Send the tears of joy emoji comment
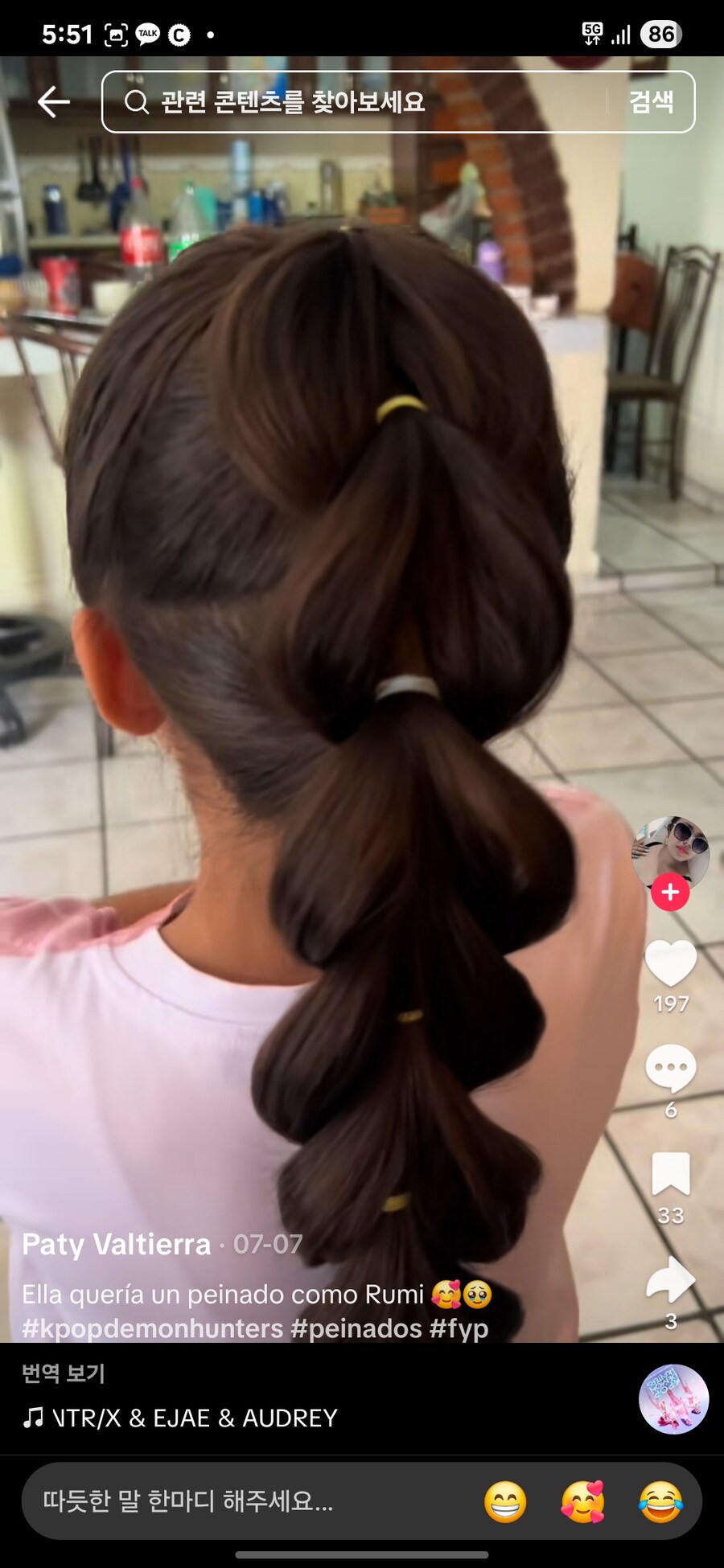The width and height of the screenshot is (724, 1568). pos(660,1502)
